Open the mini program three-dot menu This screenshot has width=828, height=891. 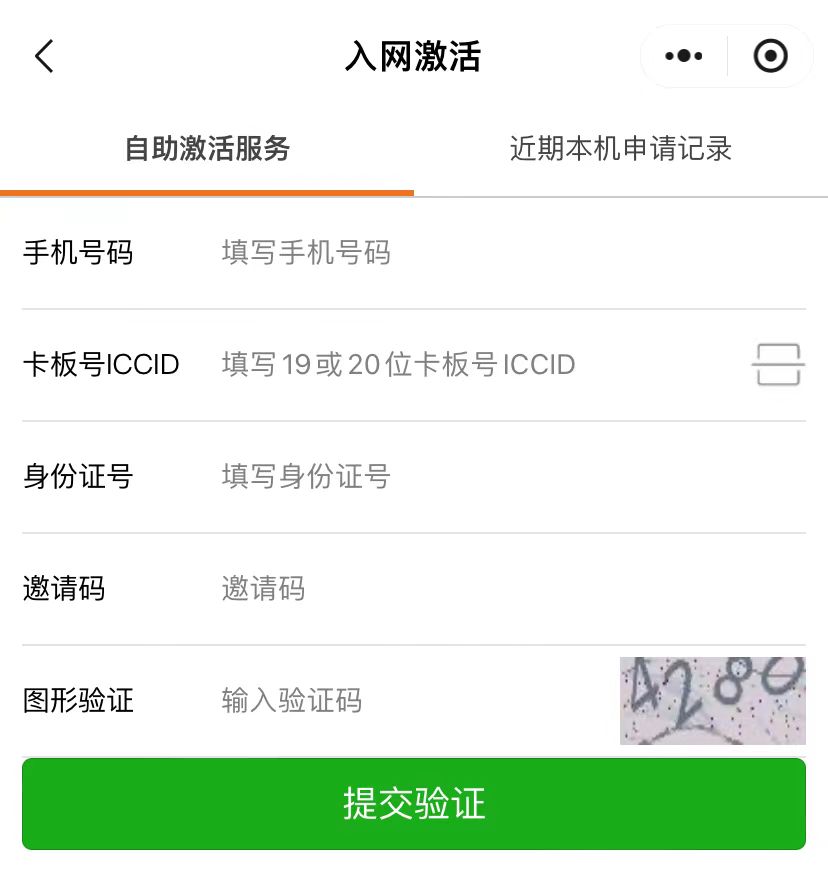coord(684,57)
